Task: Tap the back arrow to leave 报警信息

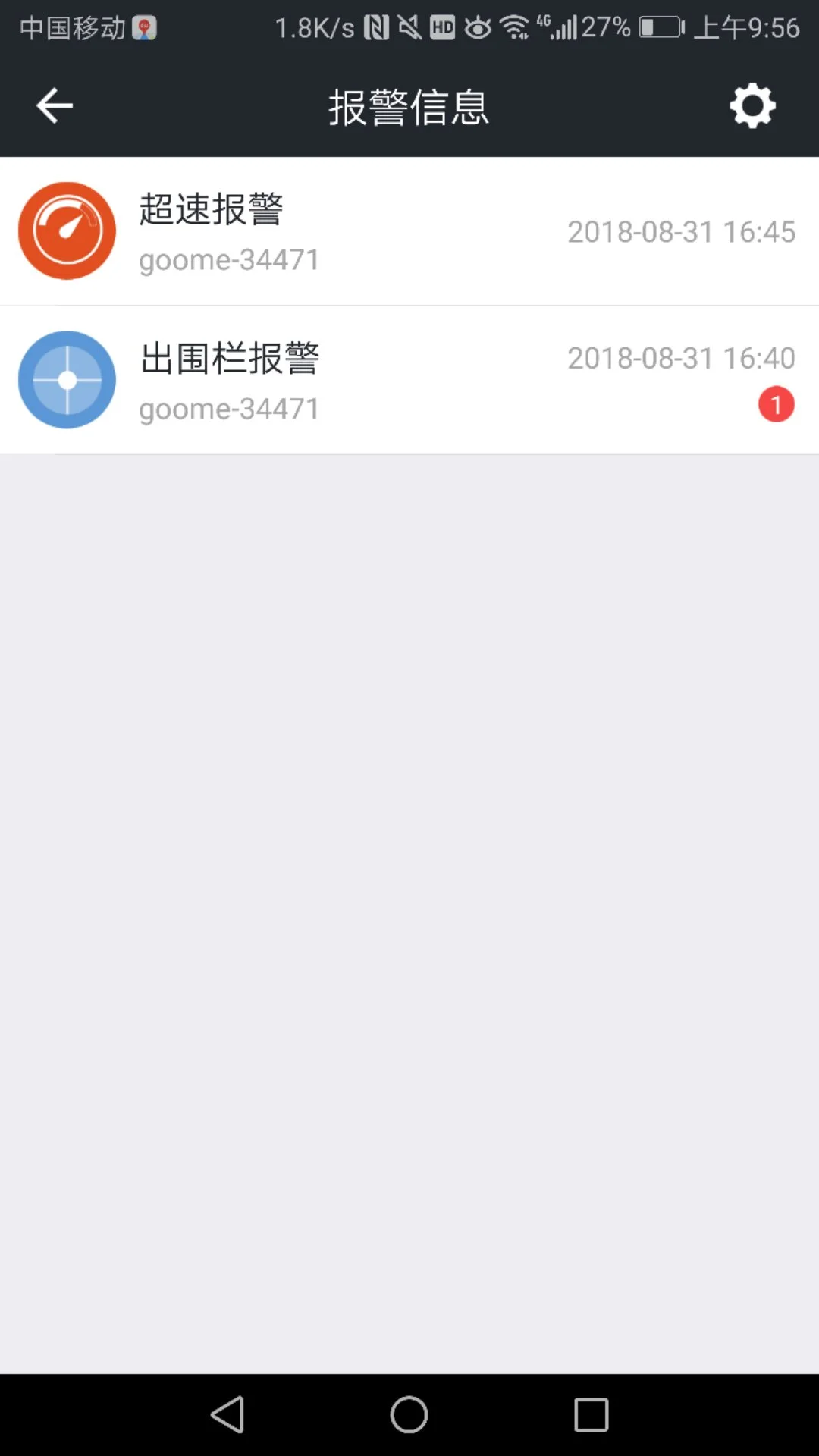Action: [x=53, y=105]
